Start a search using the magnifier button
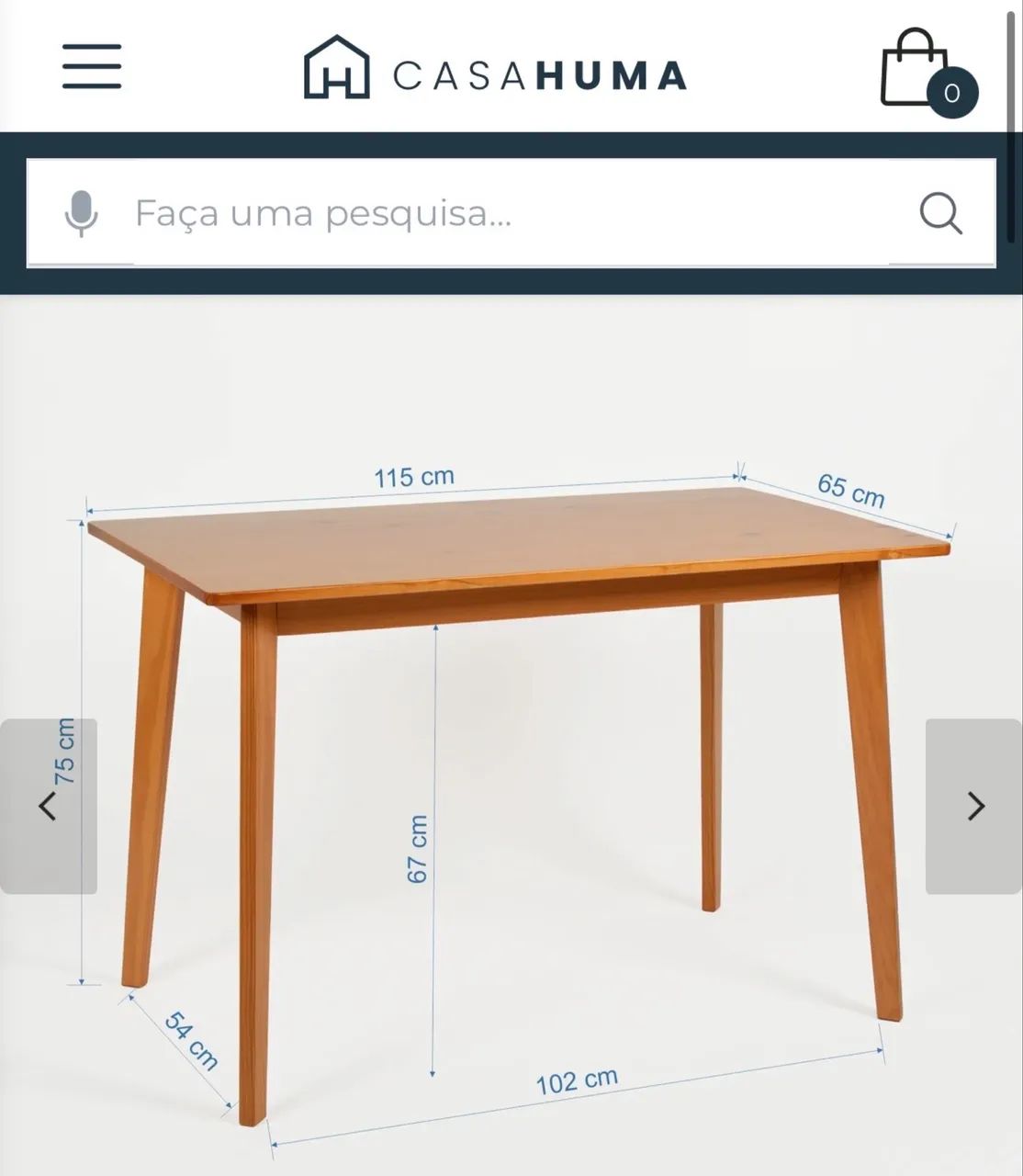 click(x=939, y=212)
